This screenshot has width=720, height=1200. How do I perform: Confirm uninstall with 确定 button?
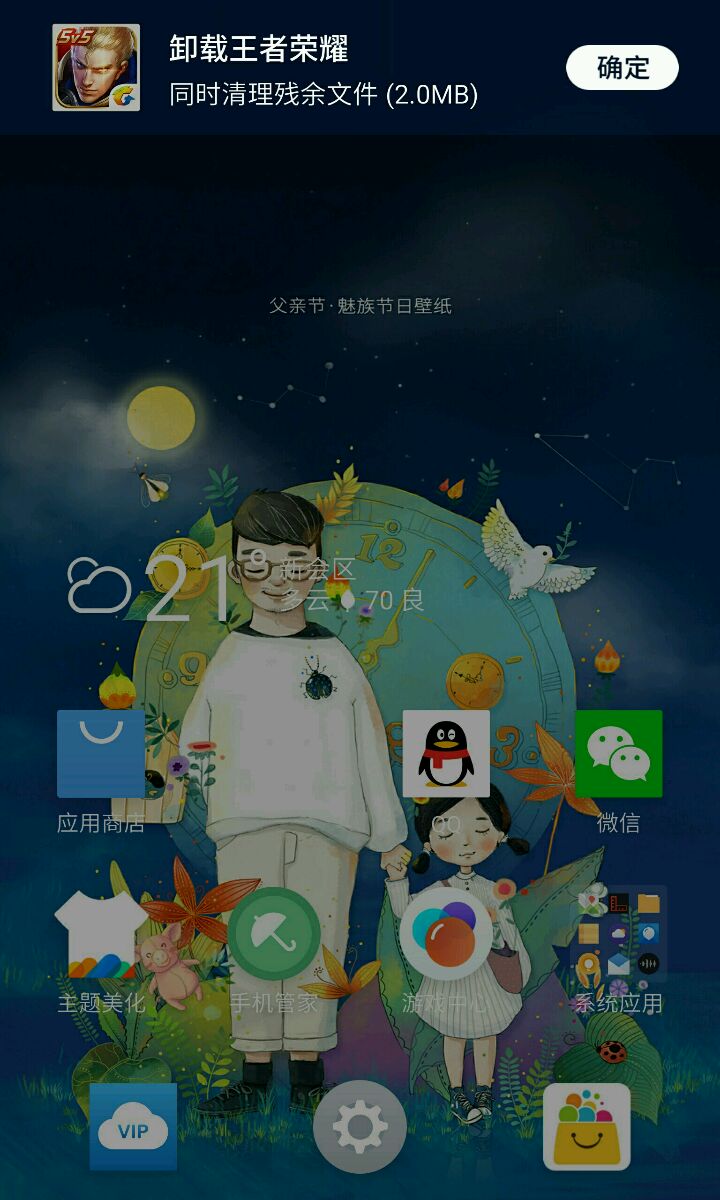622,68
